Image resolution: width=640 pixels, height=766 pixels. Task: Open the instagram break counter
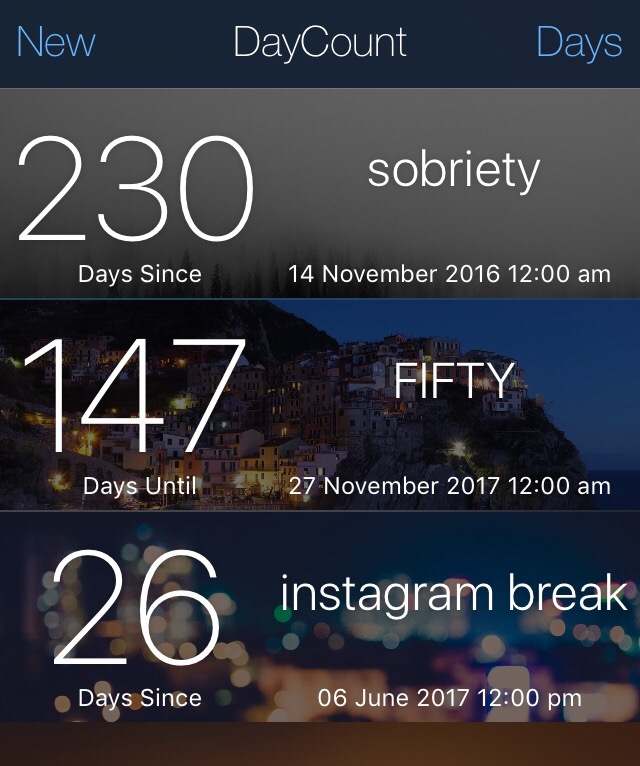pyautogui.click(x=320, y=617)
